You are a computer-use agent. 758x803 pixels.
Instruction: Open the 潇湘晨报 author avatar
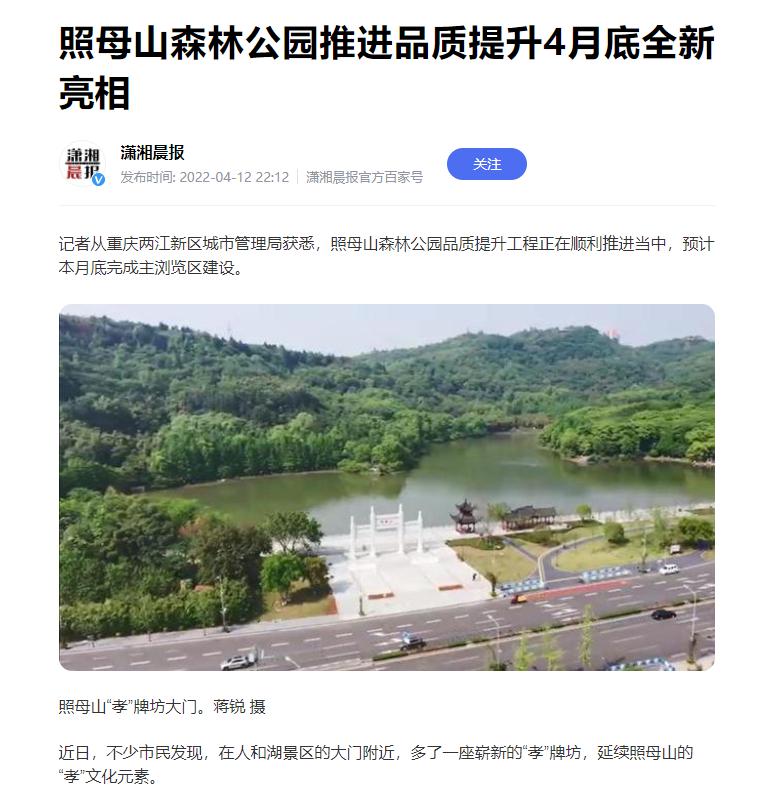tap(83, 165)
